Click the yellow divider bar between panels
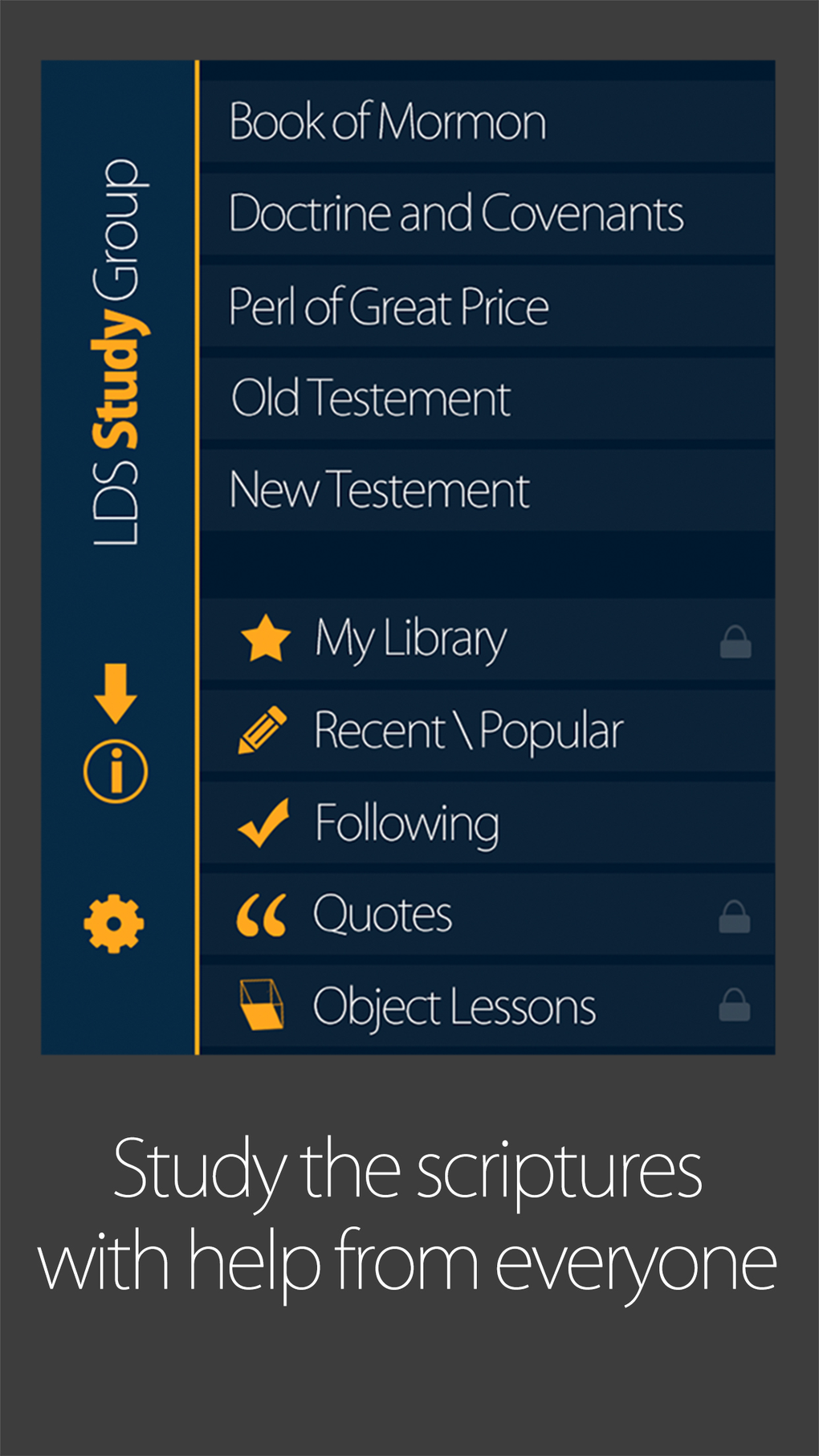The image size is (819, 1456). [198, 554]
